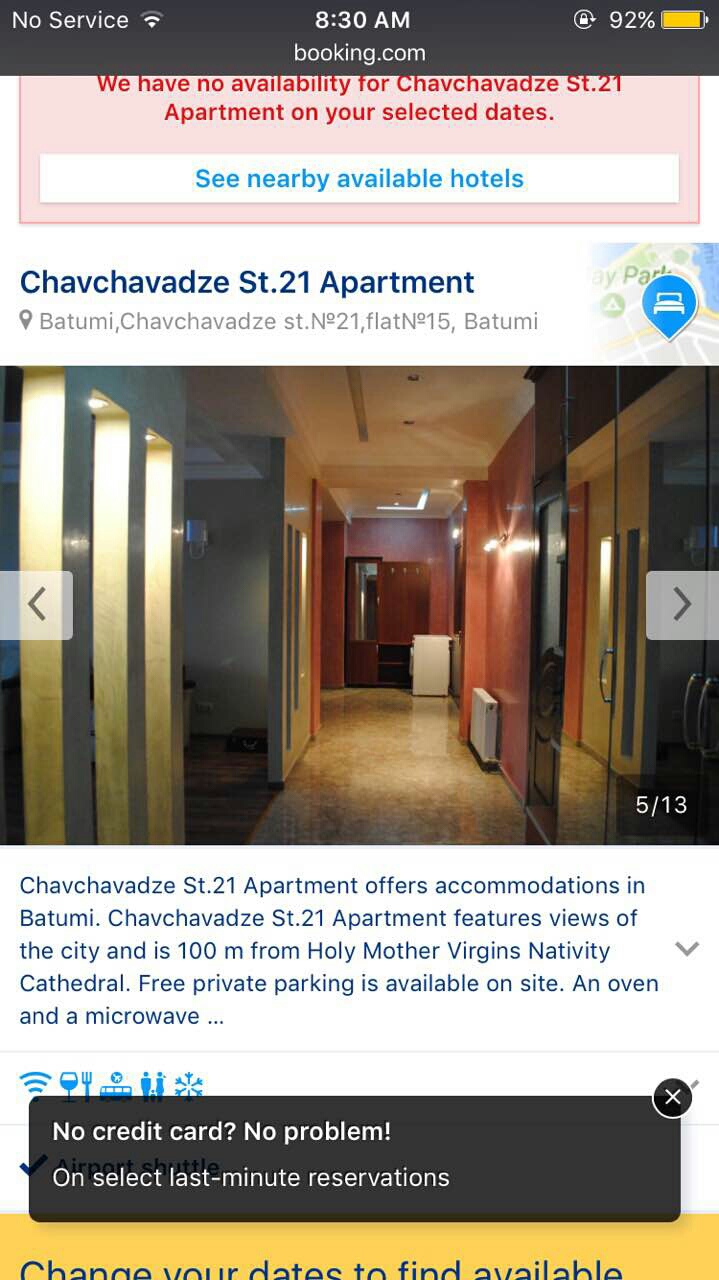Screen dimensions: 719x1280
Task: Tap See nearby available hotels button
Action: [x=359, y=179]
